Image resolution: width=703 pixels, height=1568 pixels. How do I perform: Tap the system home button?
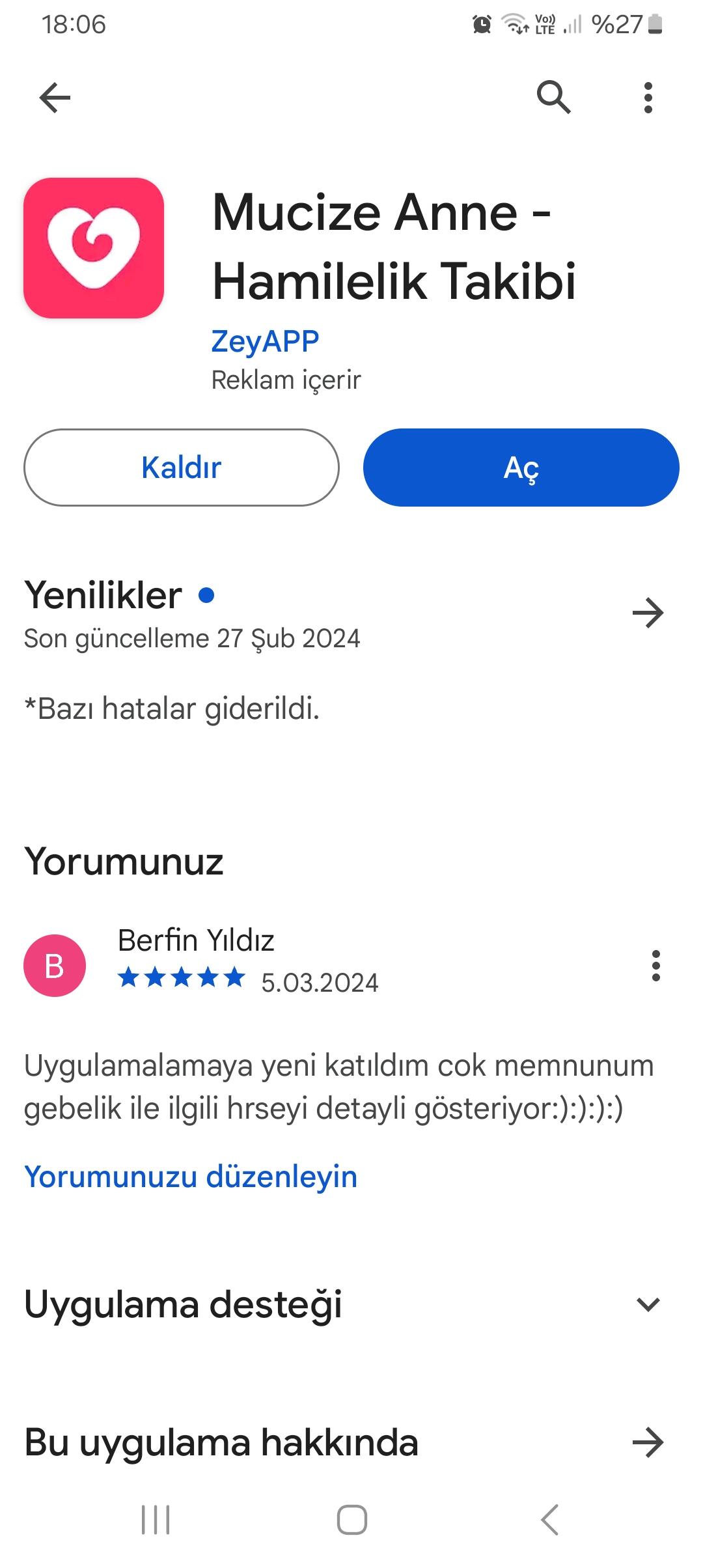click(351, 1520)
